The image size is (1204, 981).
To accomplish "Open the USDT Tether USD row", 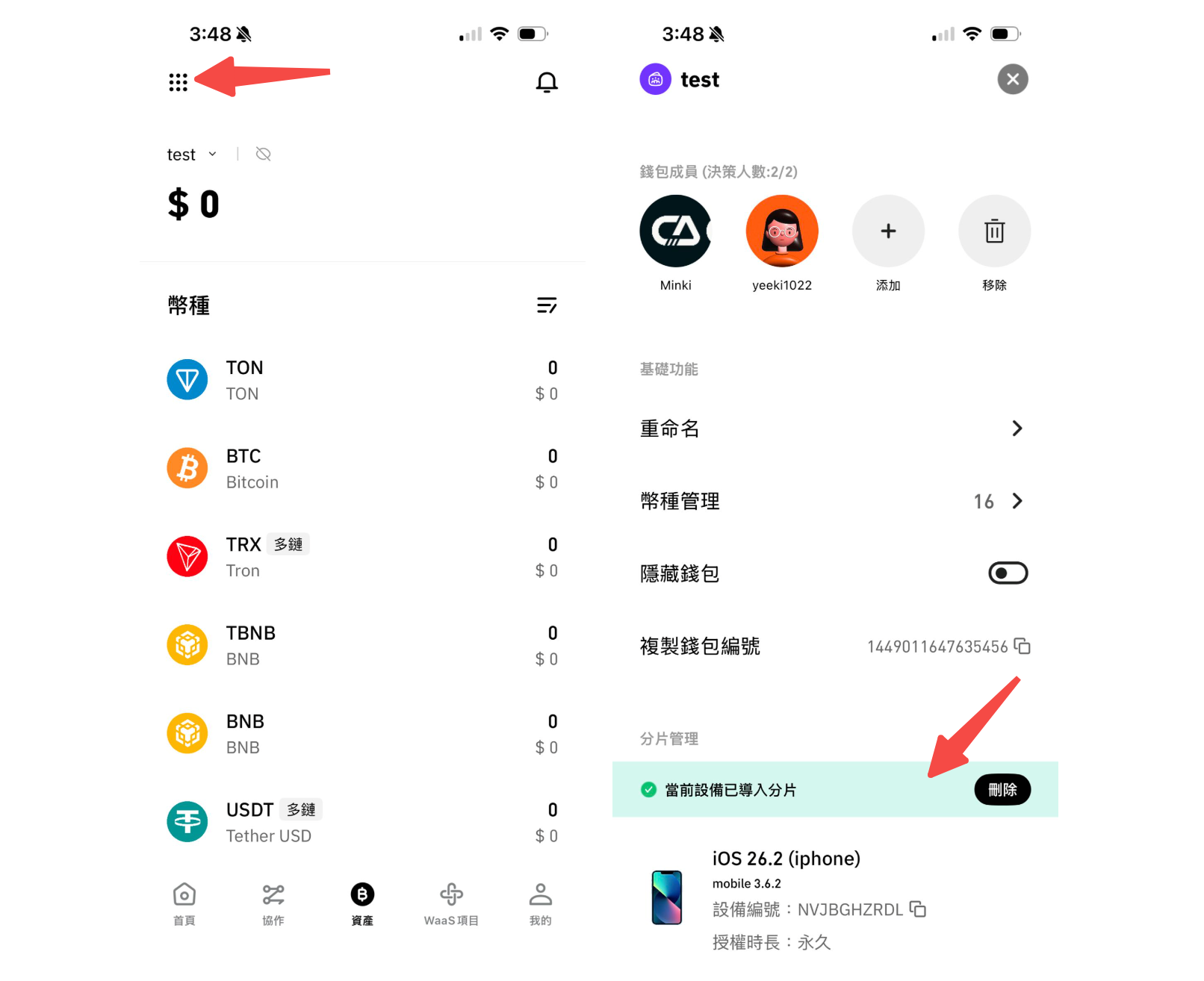I will pos(362,822).
